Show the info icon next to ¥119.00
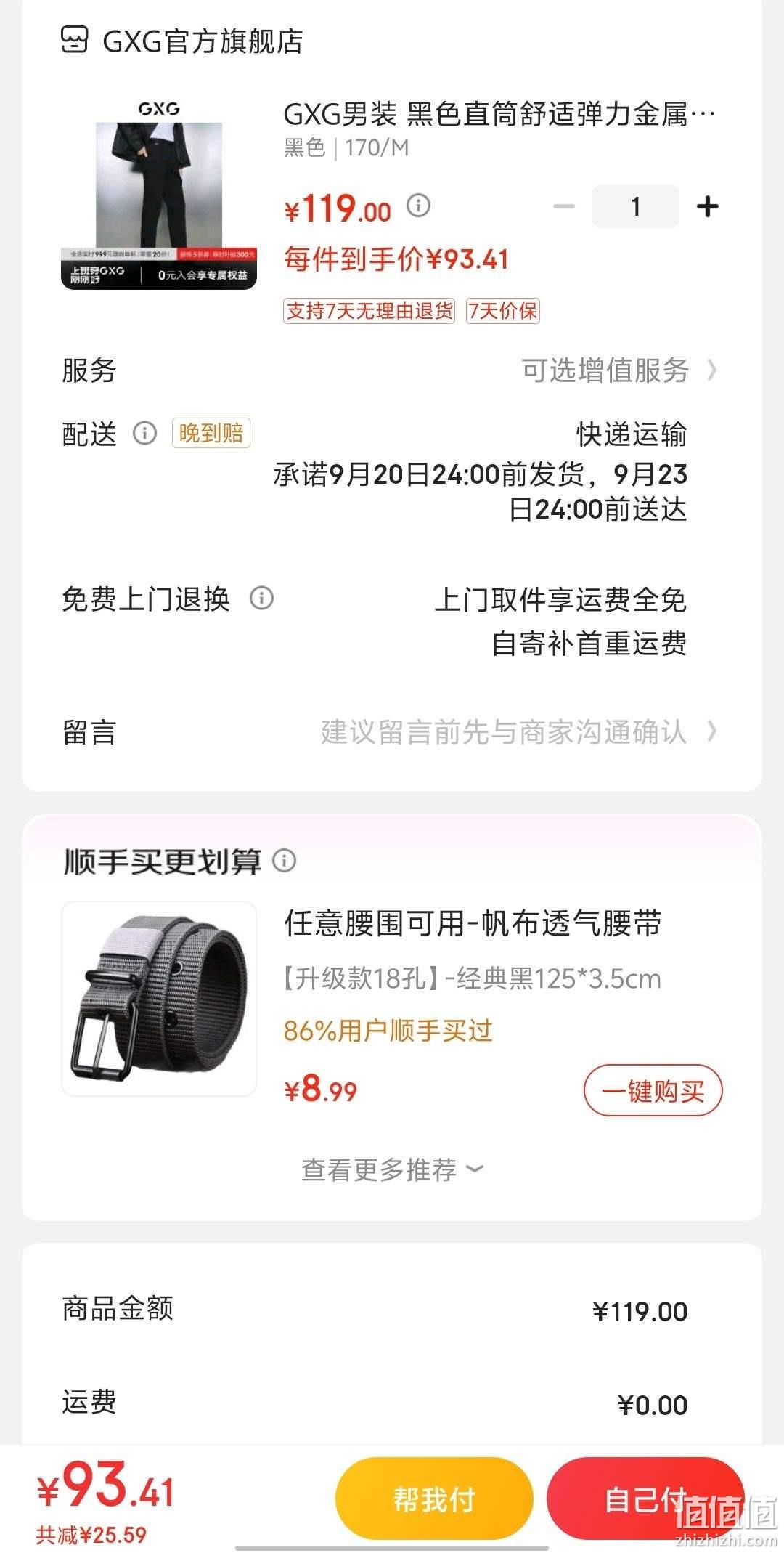 [418, 206]
